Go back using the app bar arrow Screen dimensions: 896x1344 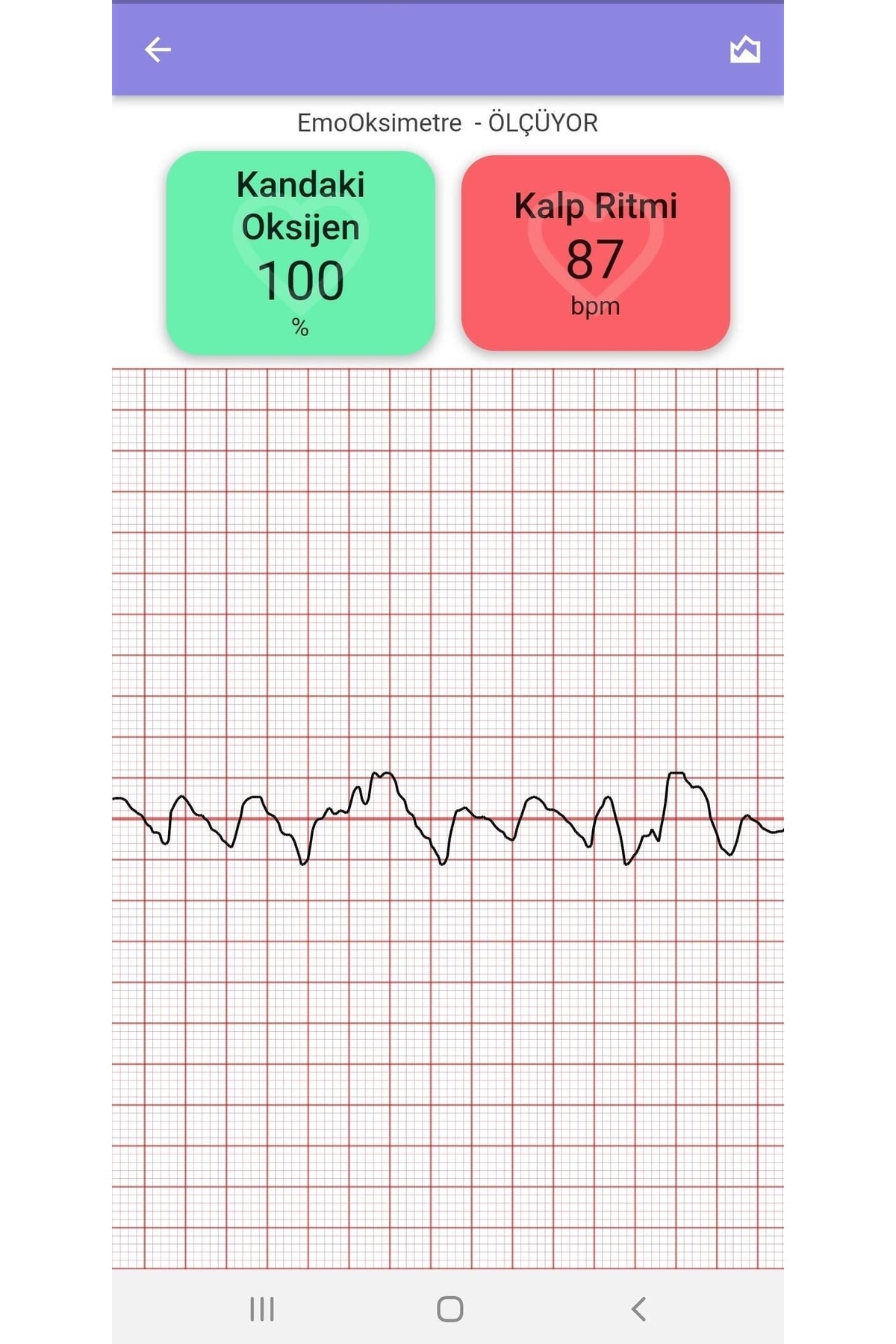tap(158, 50)
